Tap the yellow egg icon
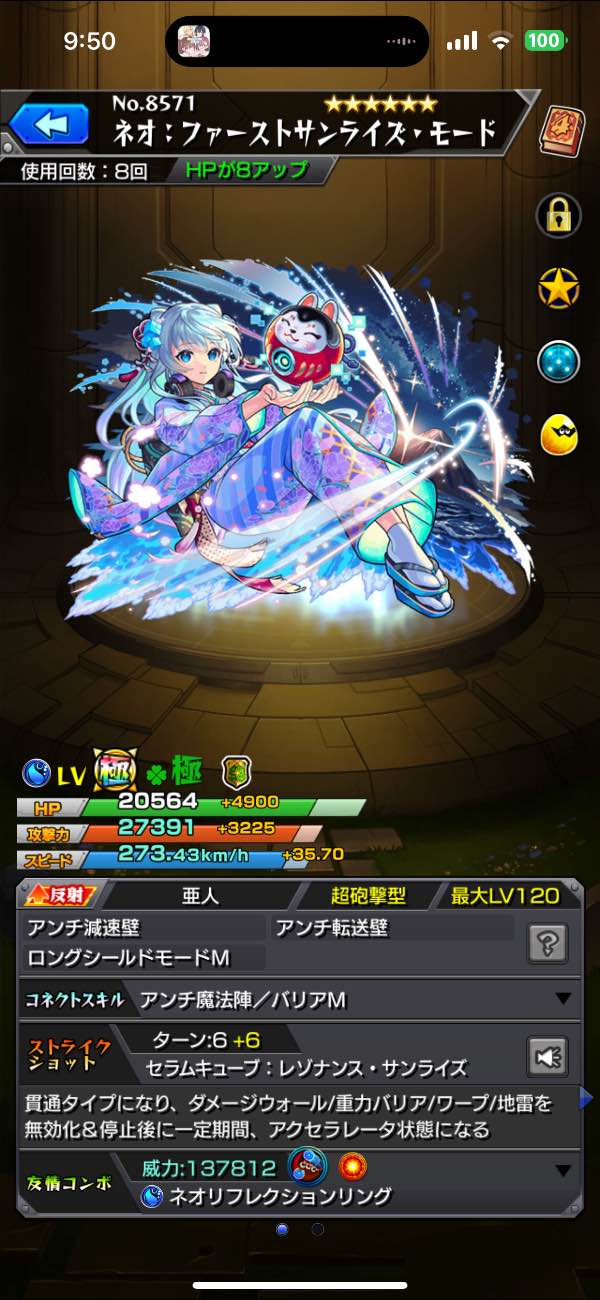 pyautogui.click(x=559, y=436)
